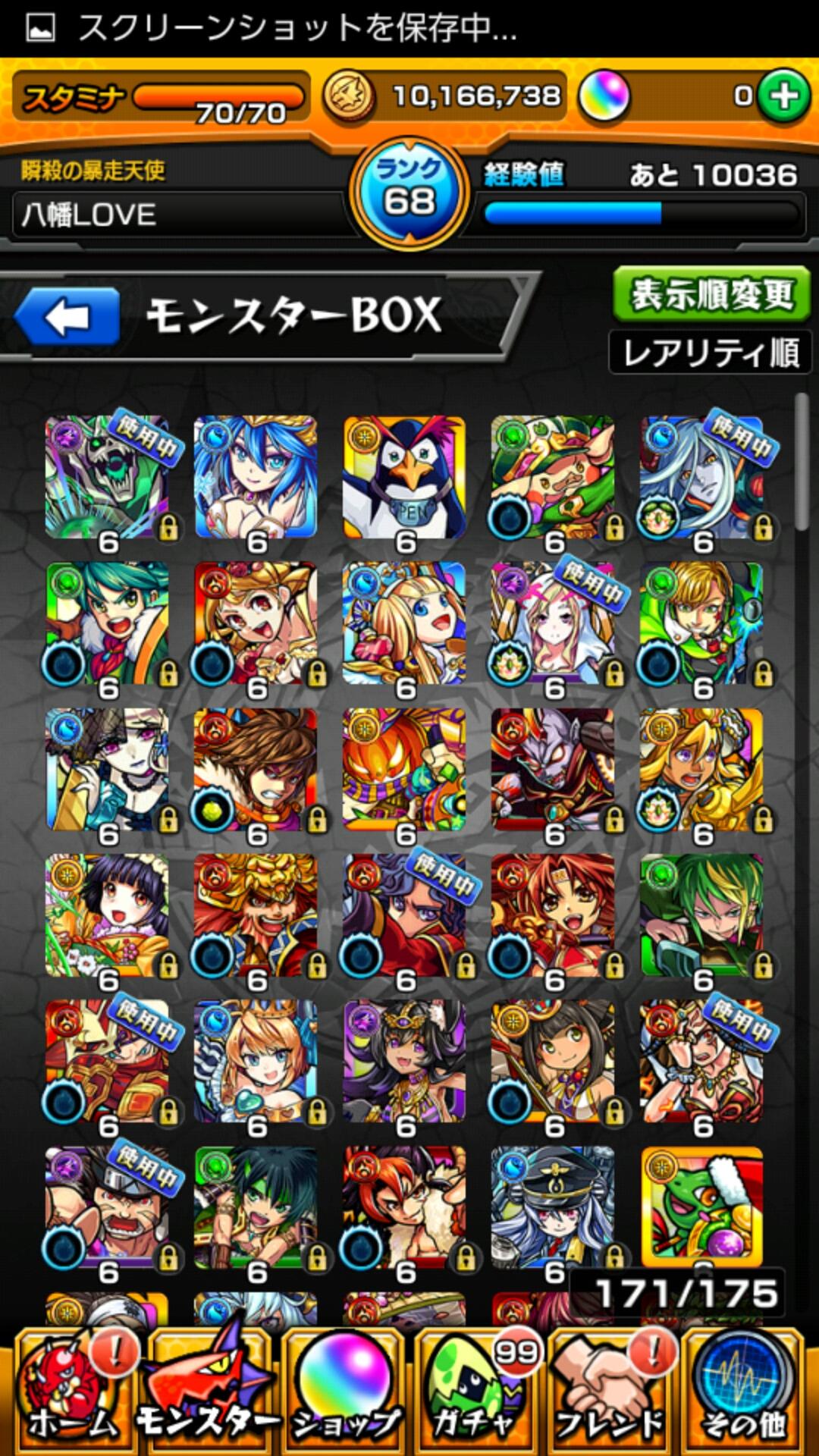The width and height of the screenshot is (819, 1456).
Task: Select the penguin monster
Action: [x=405, y=478]
